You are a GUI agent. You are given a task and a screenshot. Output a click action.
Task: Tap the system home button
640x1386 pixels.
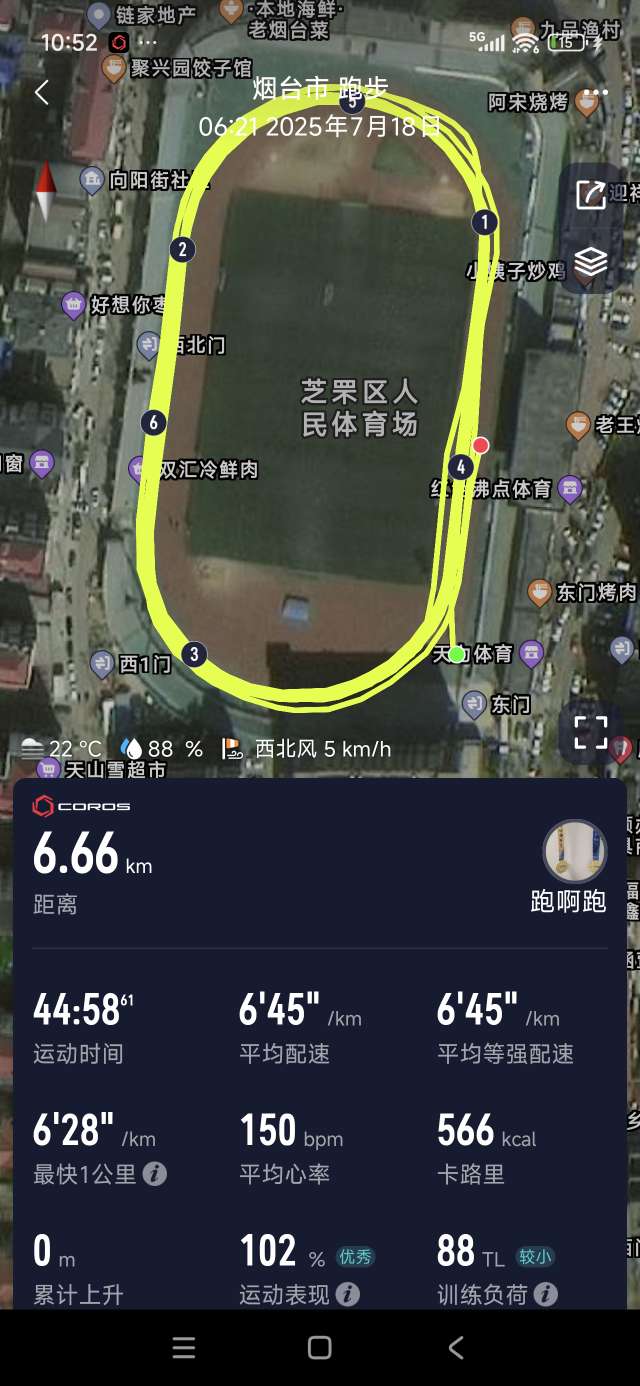(320, 1347)
